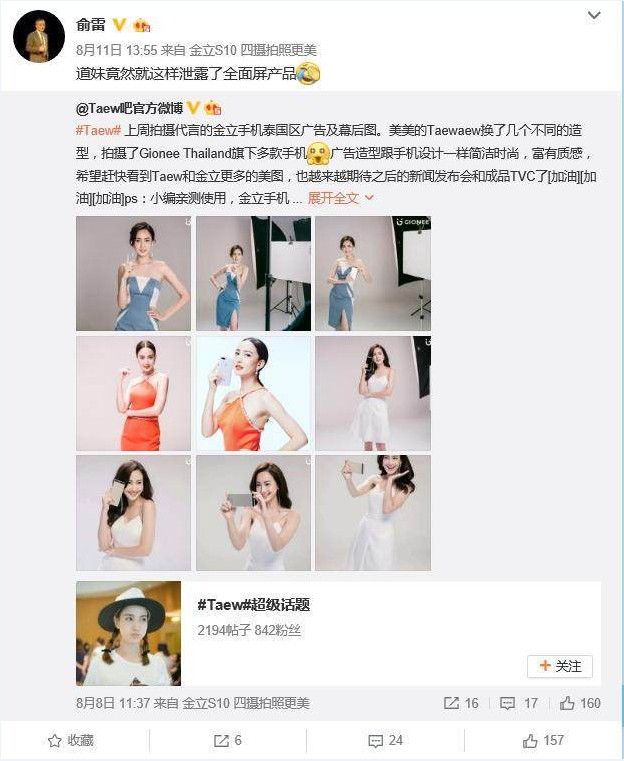This screenshot has height=761, width=624.
Task: Repost 俞雷's post with 6 reposts
Action: tap(227, 741)
